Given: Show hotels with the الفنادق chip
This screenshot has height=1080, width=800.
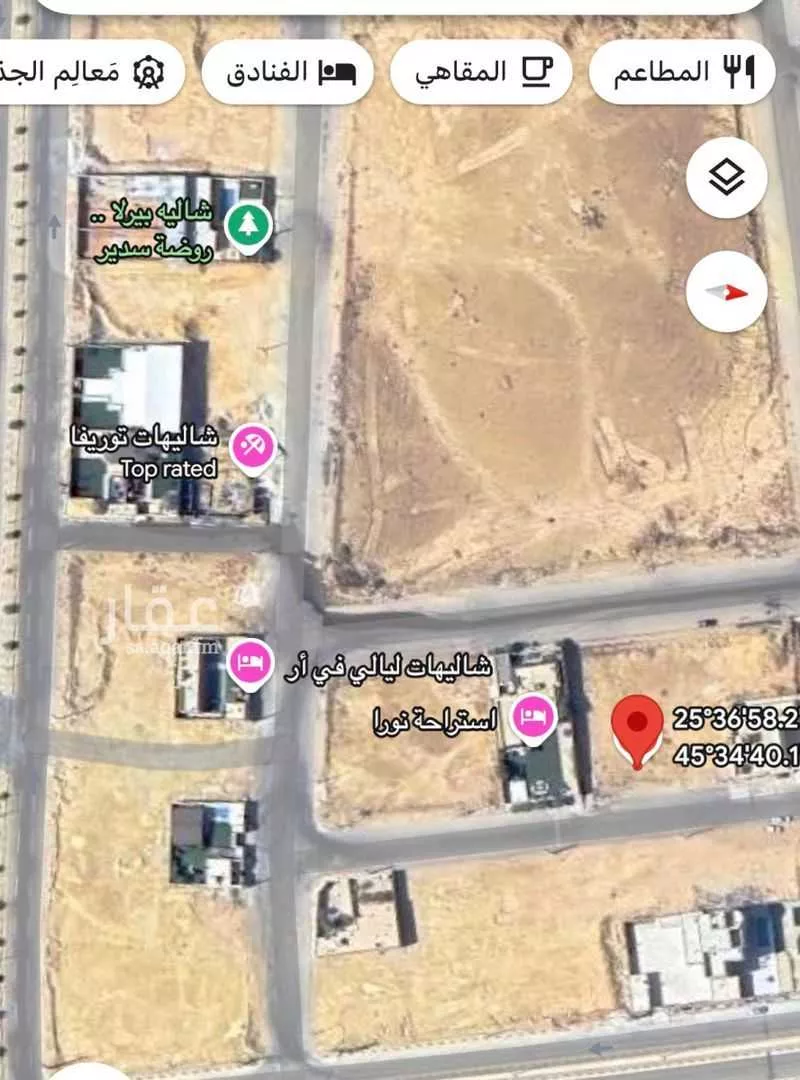Looking at the screenshot, I should [x=287, y=72].
